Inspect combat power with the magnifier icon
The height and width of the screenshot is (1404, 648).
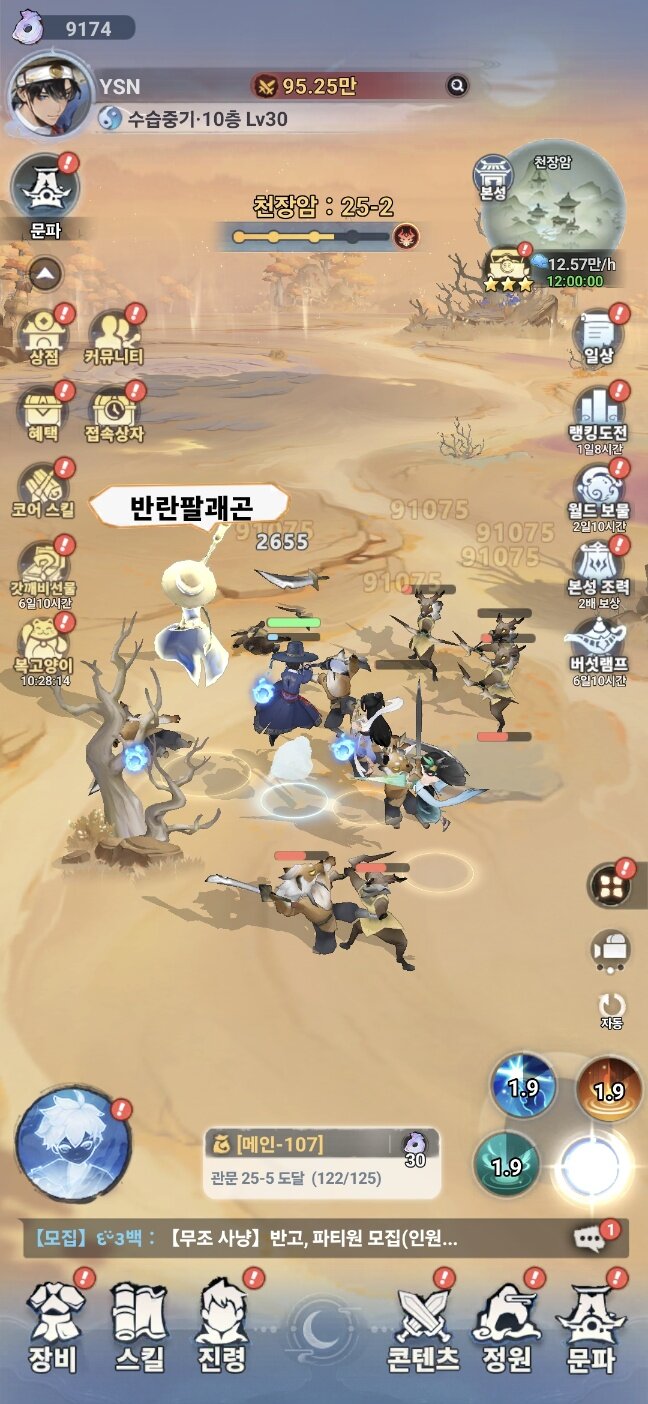click(x=457, y=86)
